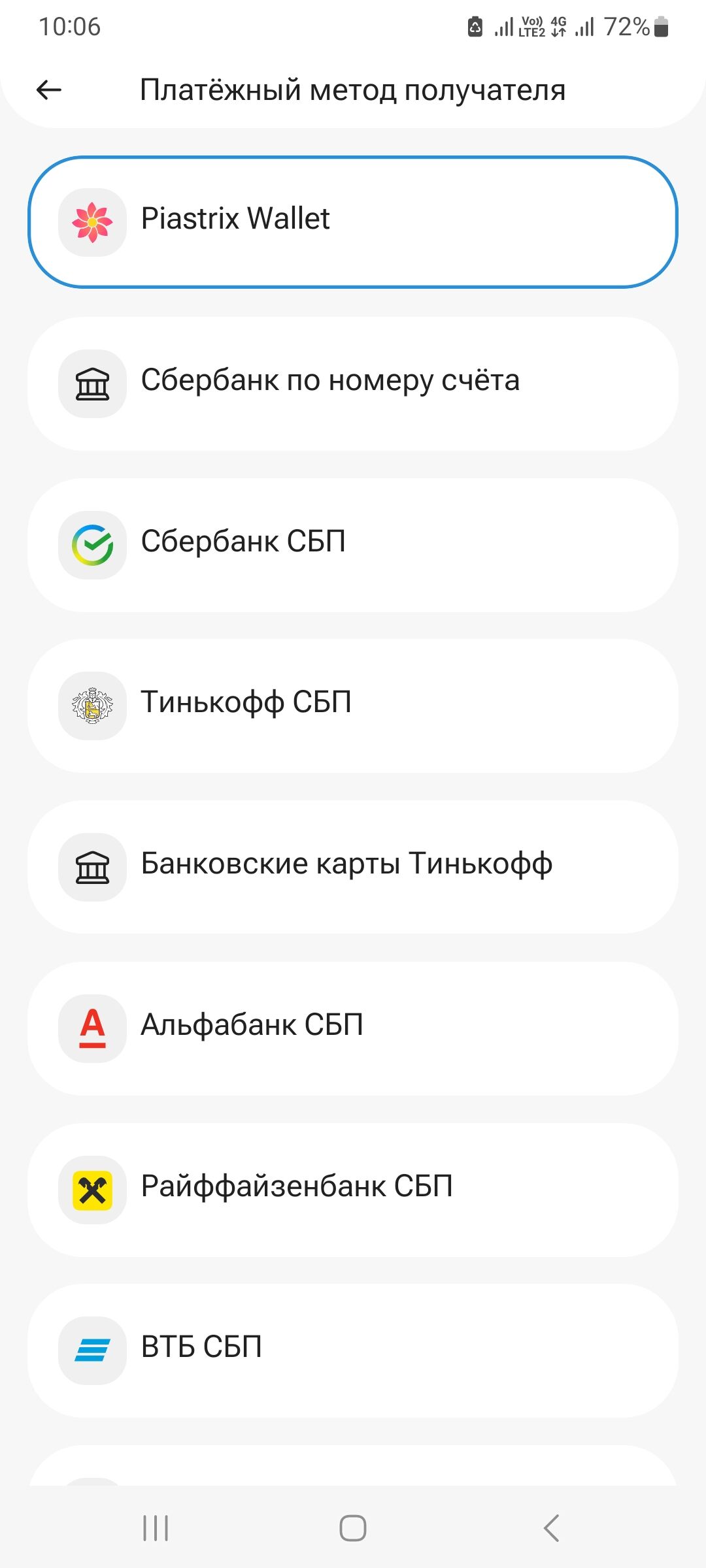Select Piastrix Wallet payment method
This screenshot has height=1568, width=706.
click(353, 221)
